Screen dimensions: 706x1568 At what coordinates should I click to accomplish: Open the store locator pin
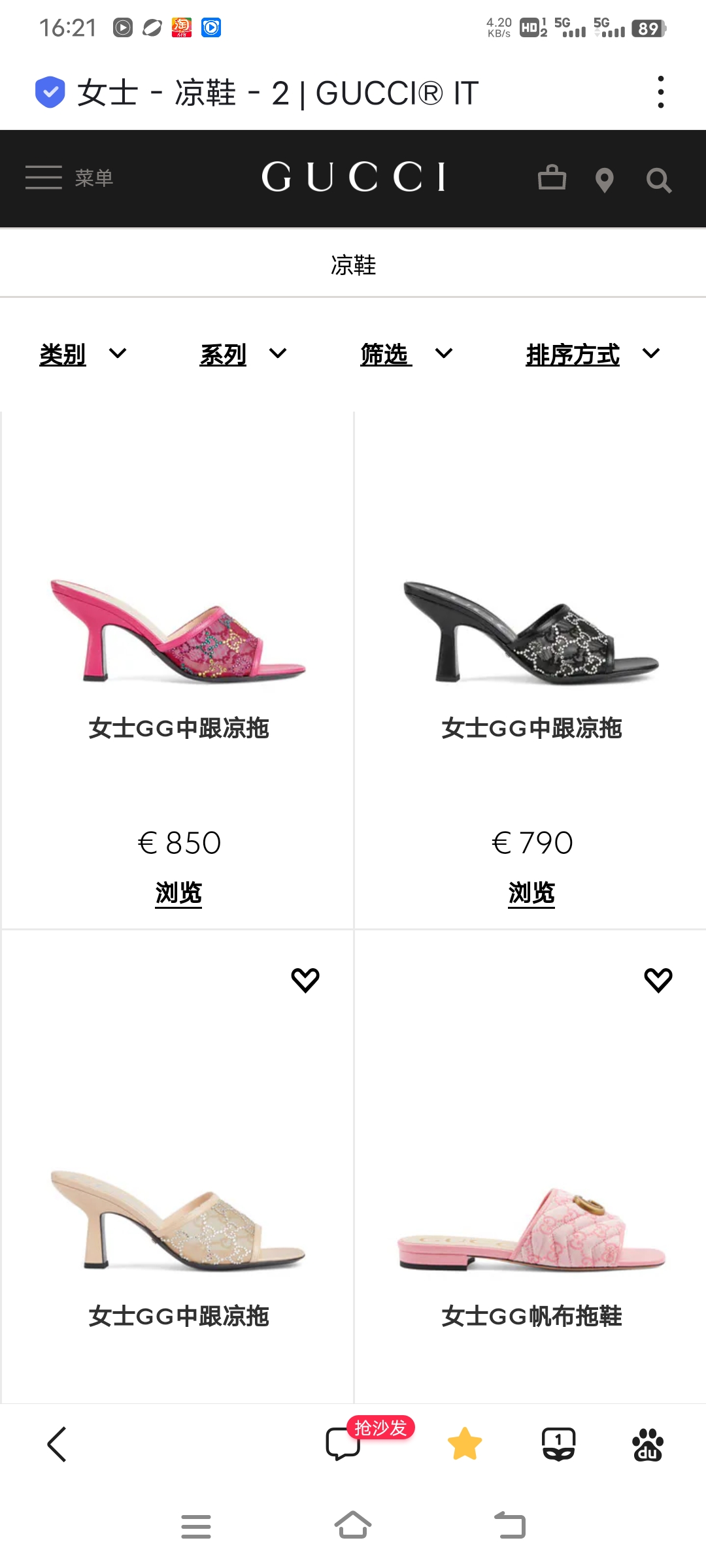(x=605, y=180)
